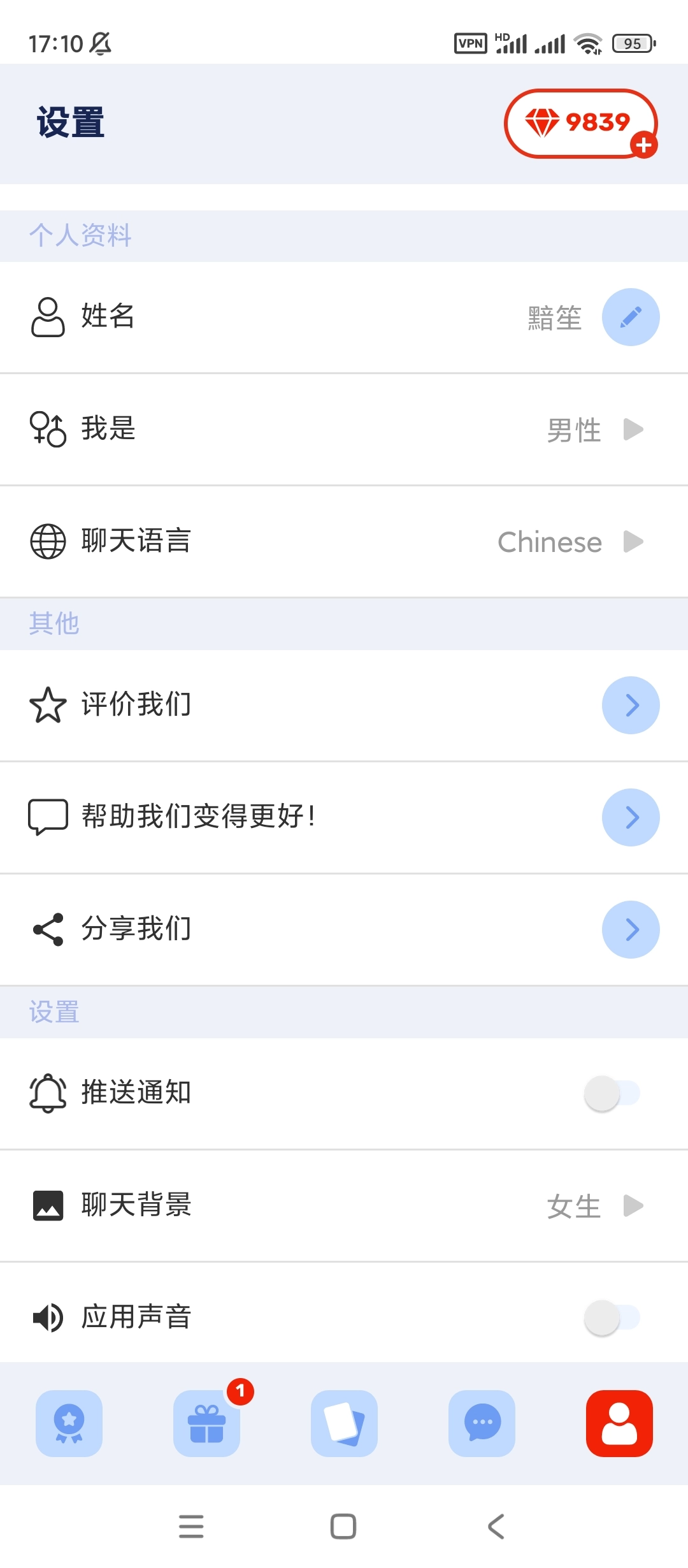Open 帮助我们变得更好 feedback

pyautogui.click(x=630, y=817)
